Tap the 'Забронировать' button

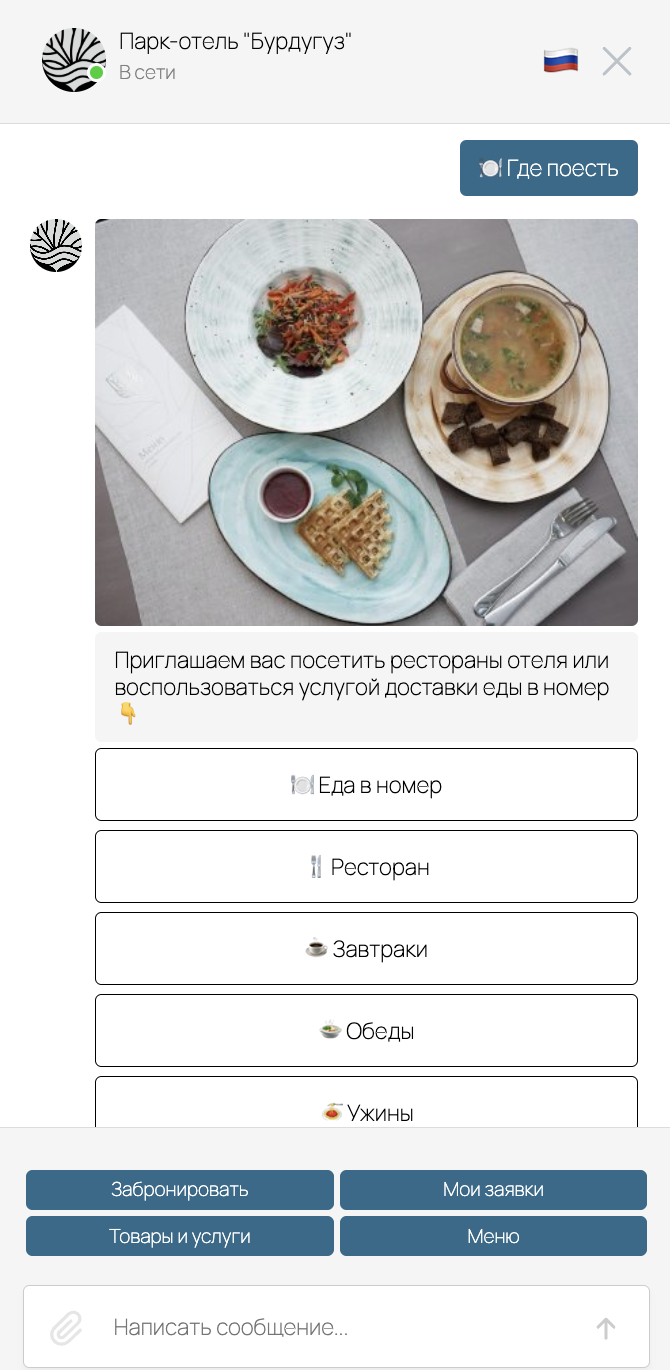point(180,1190)
